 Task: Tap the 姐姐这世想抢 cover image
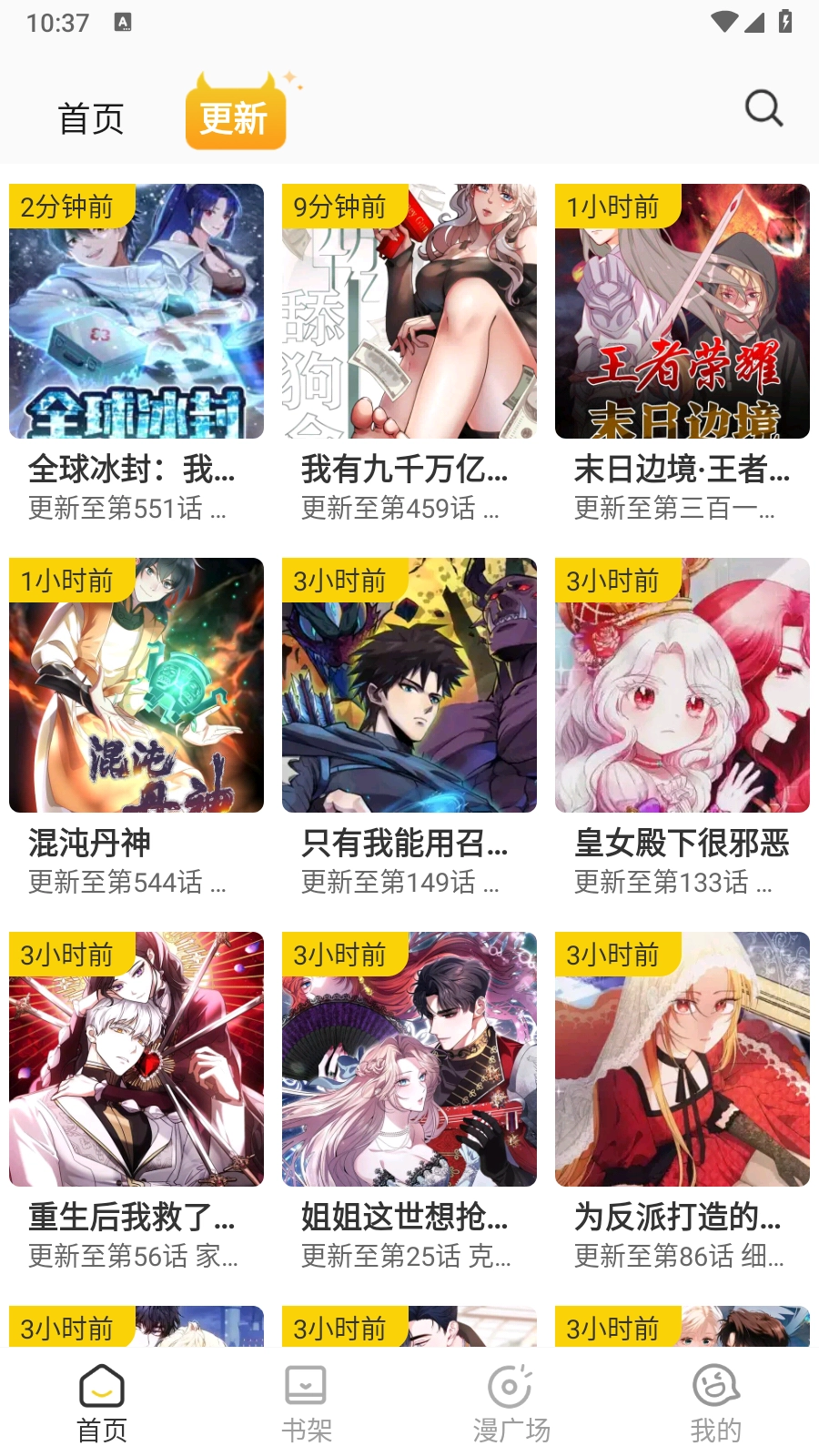[x=408, y=1058]
